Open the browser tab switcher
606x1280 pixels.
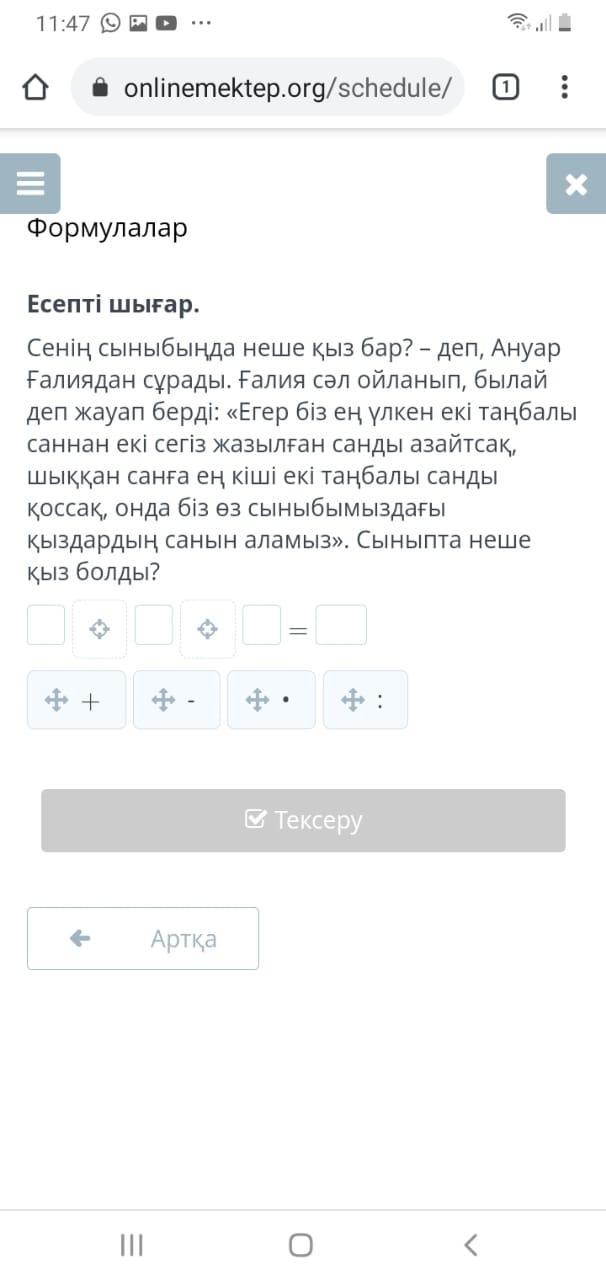505,88
